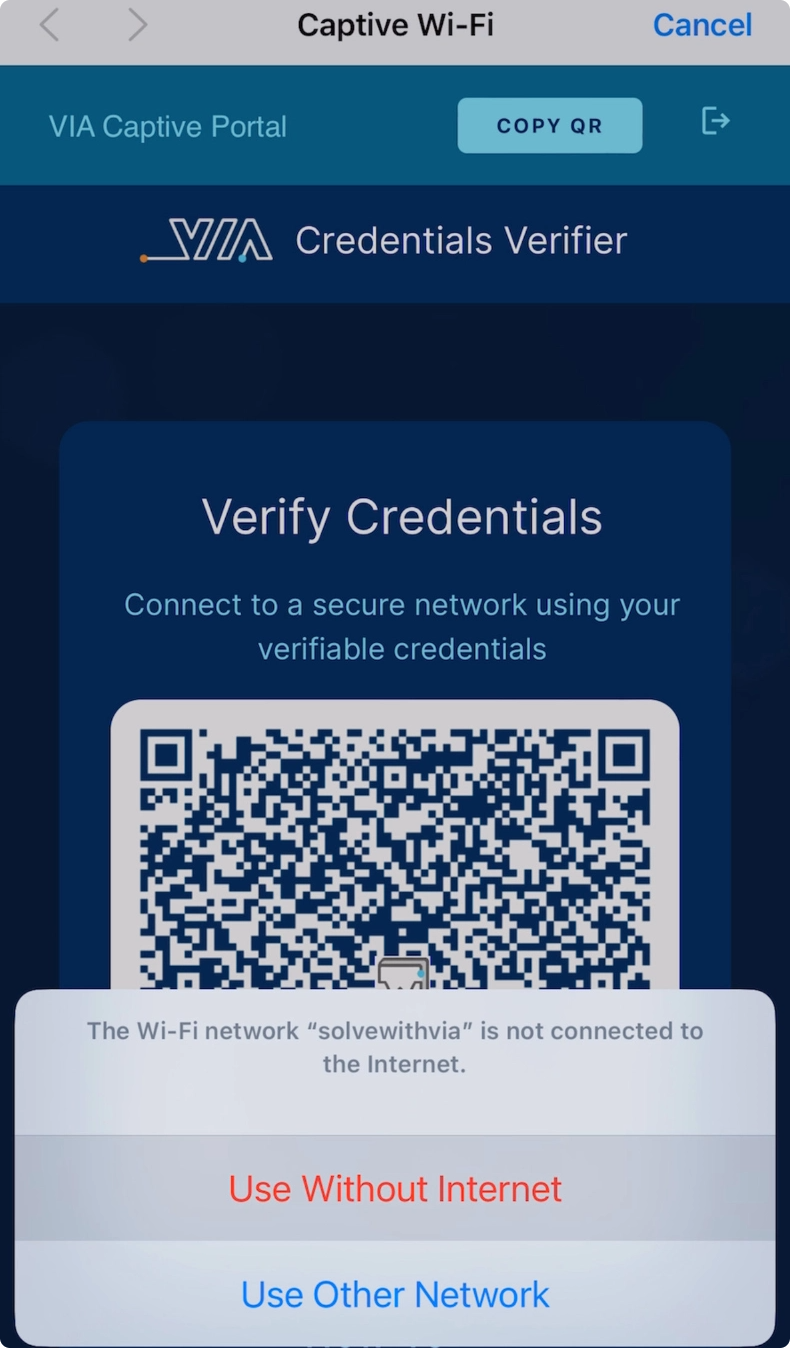Tap the COPY QR button
The height and width of the screenshot is (1348, 790).
coord(549,126)
